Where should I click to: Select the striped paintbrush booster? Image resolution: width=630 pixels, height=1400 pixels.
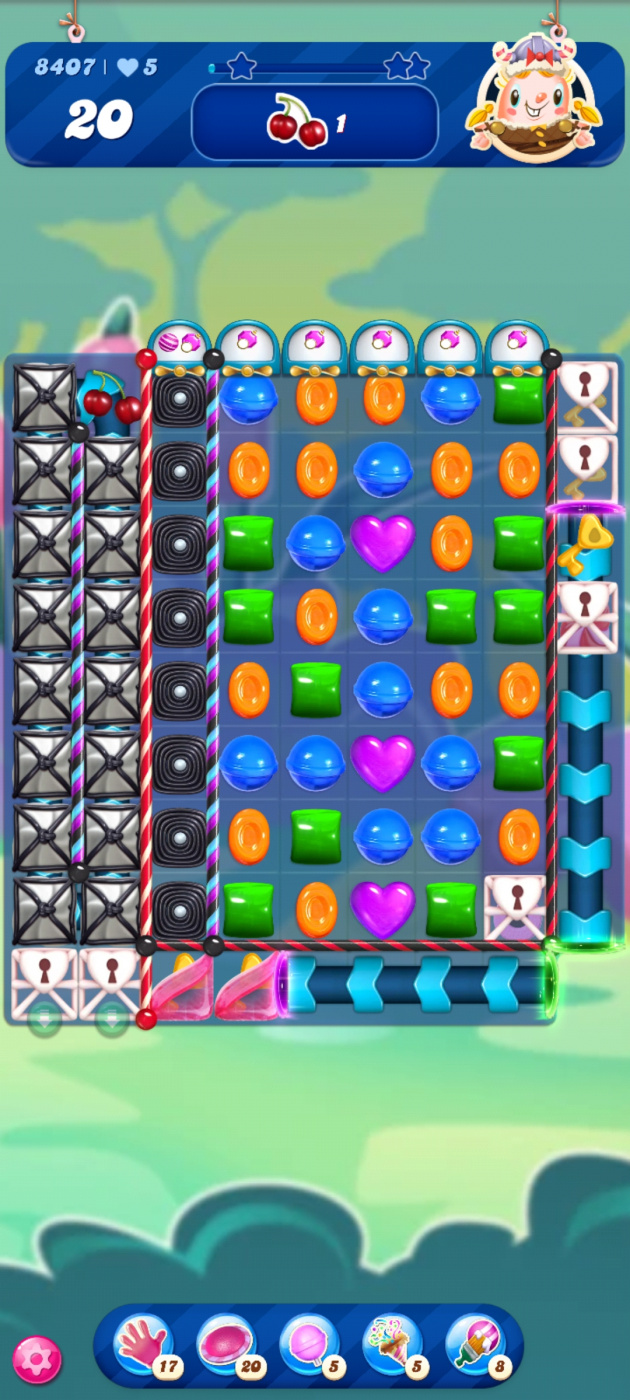point(474,1343)
